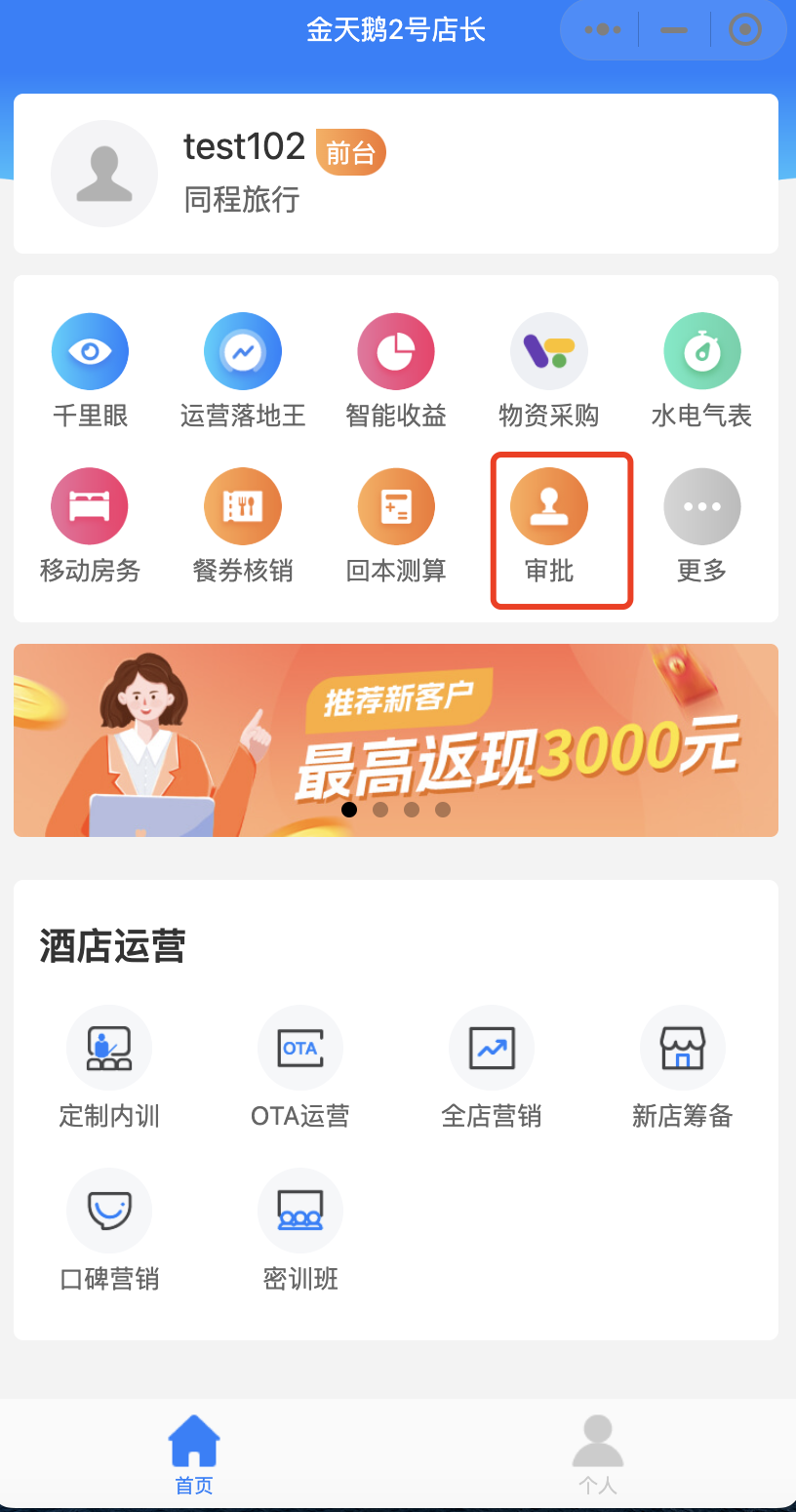Open the test102 profile card
The height and width of the screenshot is (1512, 796).
[x=395, y=174]
